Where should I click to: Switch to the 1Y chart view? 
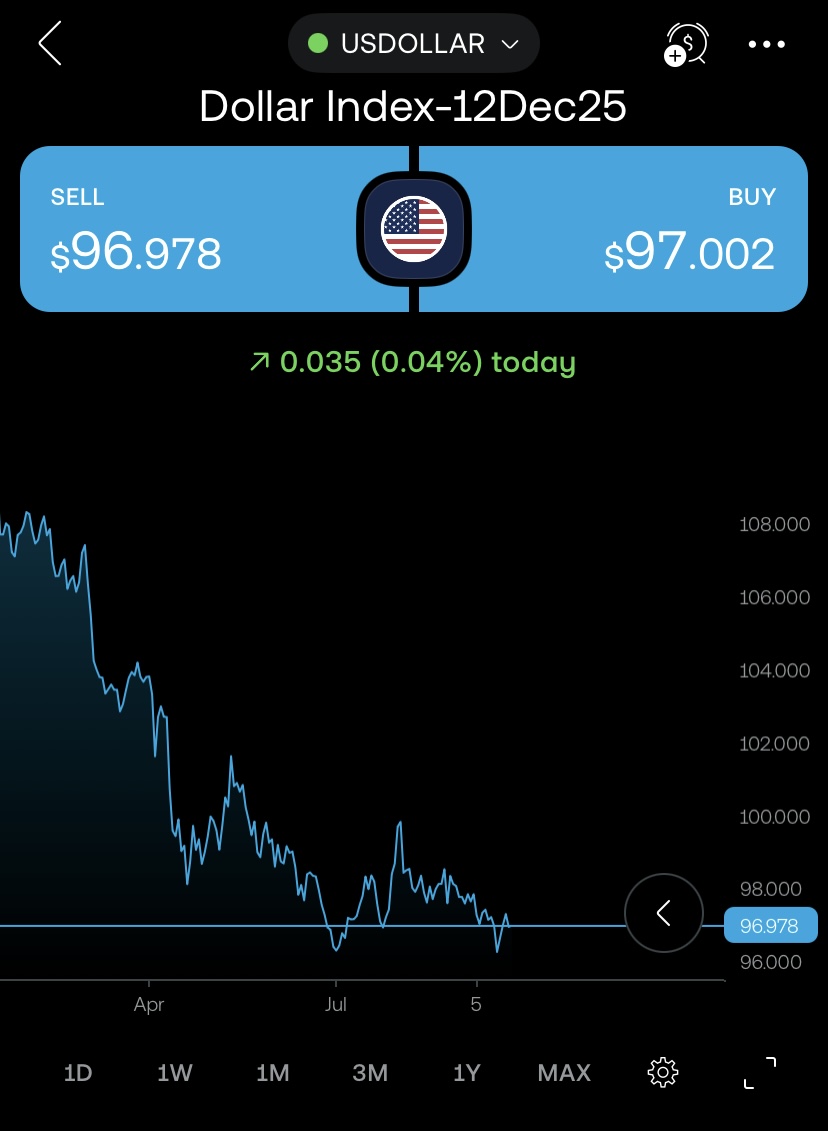(467, 1073)
